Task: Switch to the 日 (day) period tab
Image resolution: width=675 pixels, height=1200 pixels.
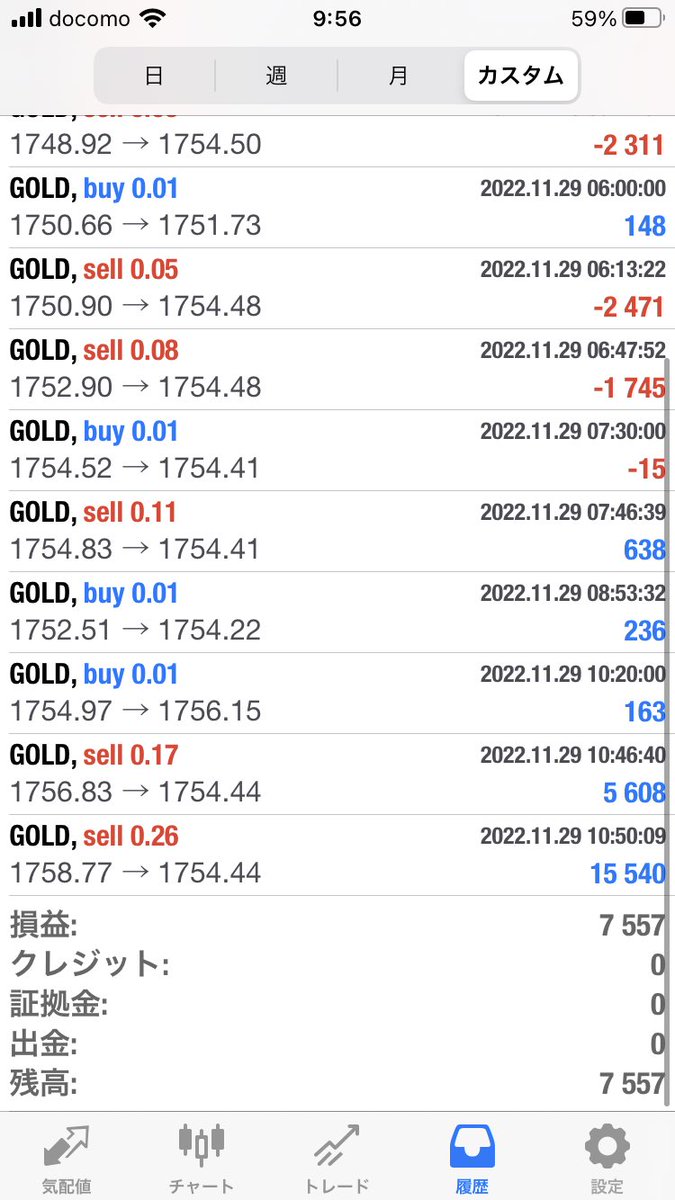Action: pyautogui.click(x=154, y=75)
